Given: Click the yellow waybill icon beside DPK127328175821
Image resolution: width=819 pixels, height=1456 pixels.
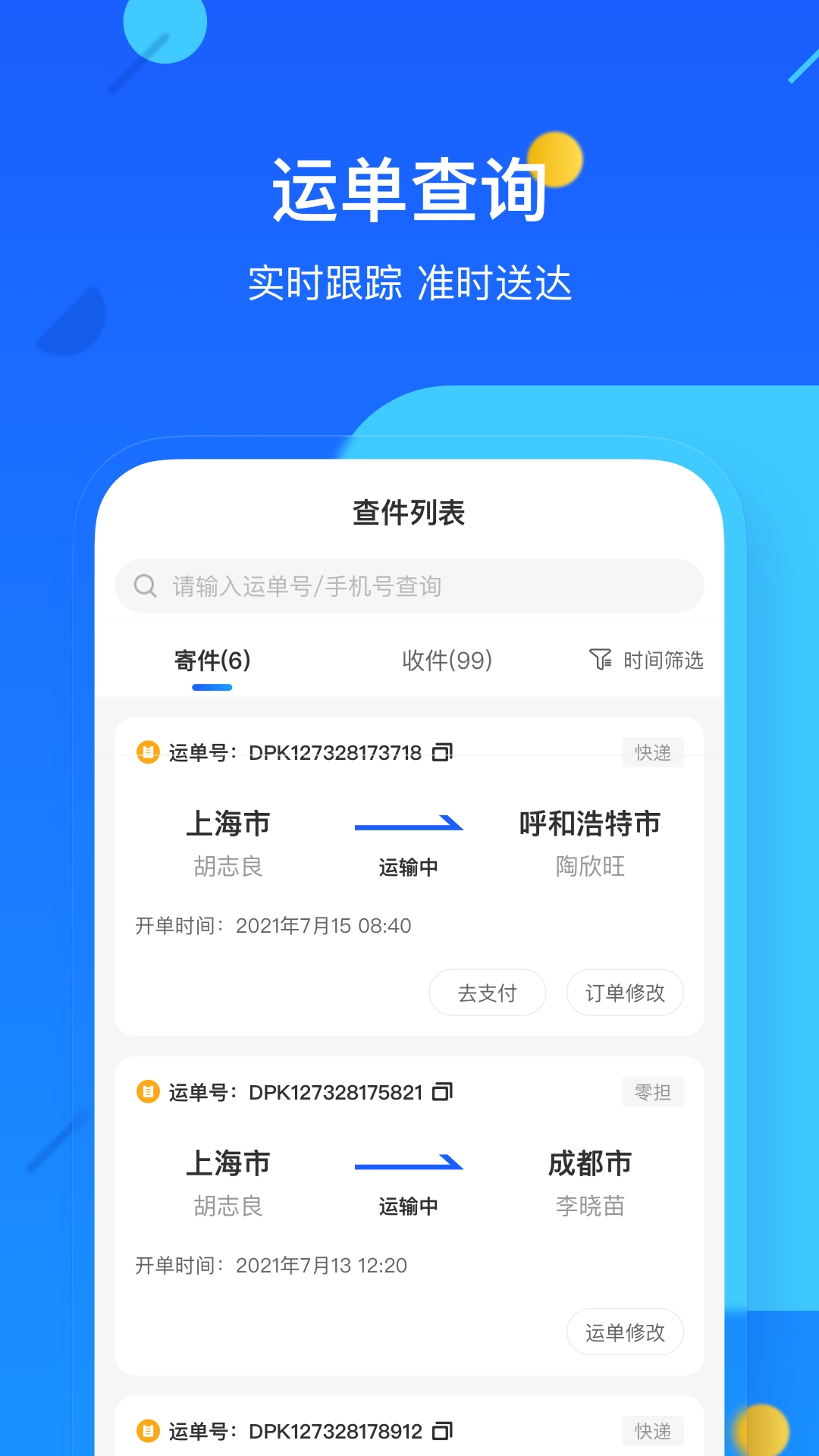Looking at the screenshot, I should pyautogui.click(x=149, y=1092).
